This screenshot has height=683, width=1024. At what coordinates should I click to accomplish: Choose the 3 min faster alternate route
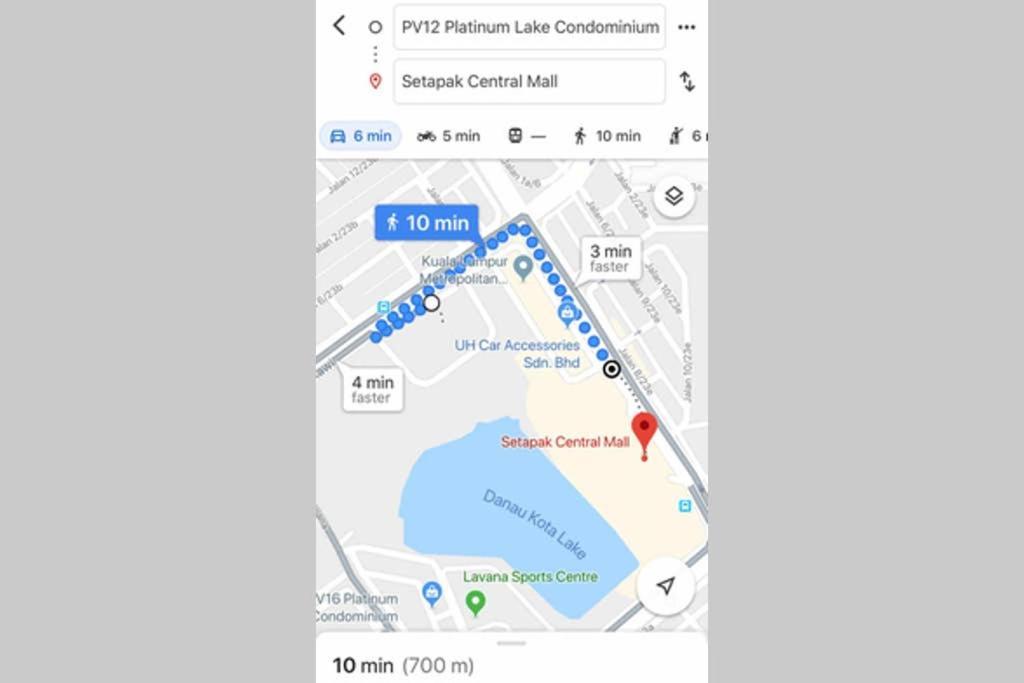tap(609, 258)
